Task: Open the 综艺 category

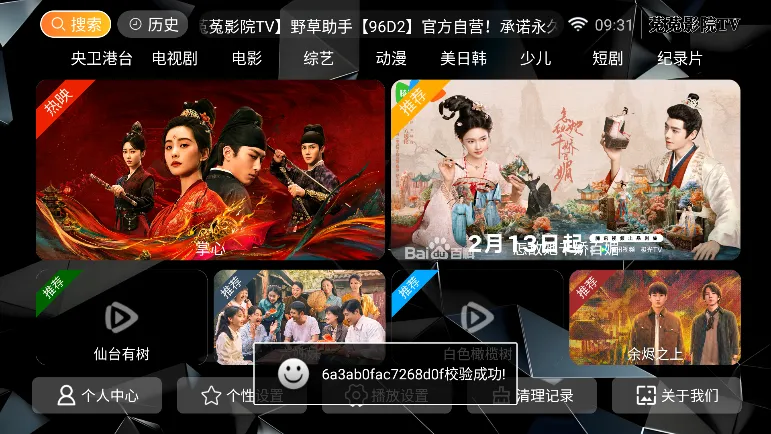Action: click(319, 58)
